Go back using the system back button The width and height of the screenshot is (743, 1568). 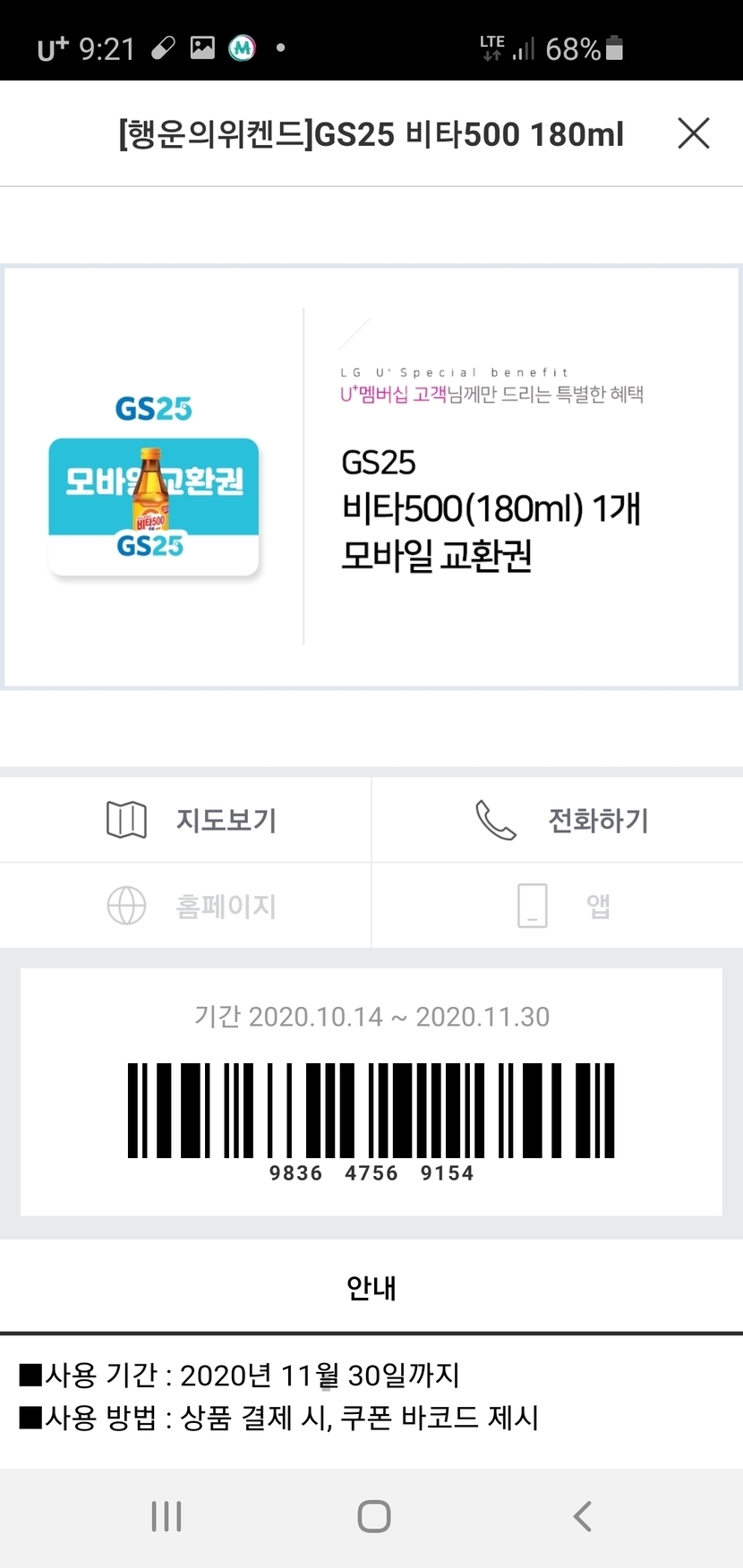(x=582, y=1516)
